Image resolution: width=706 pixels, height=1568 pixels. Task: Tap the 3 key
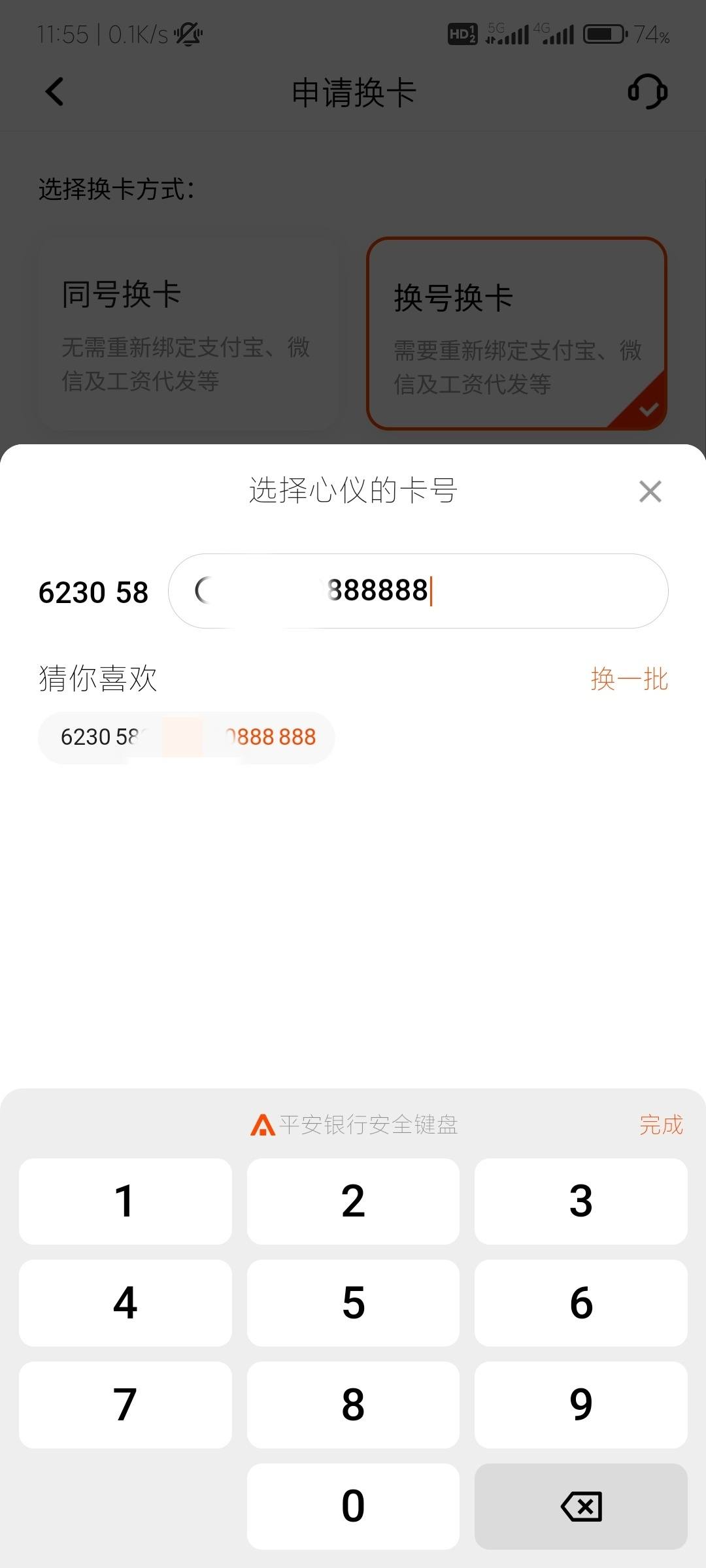pos(580,1201)
